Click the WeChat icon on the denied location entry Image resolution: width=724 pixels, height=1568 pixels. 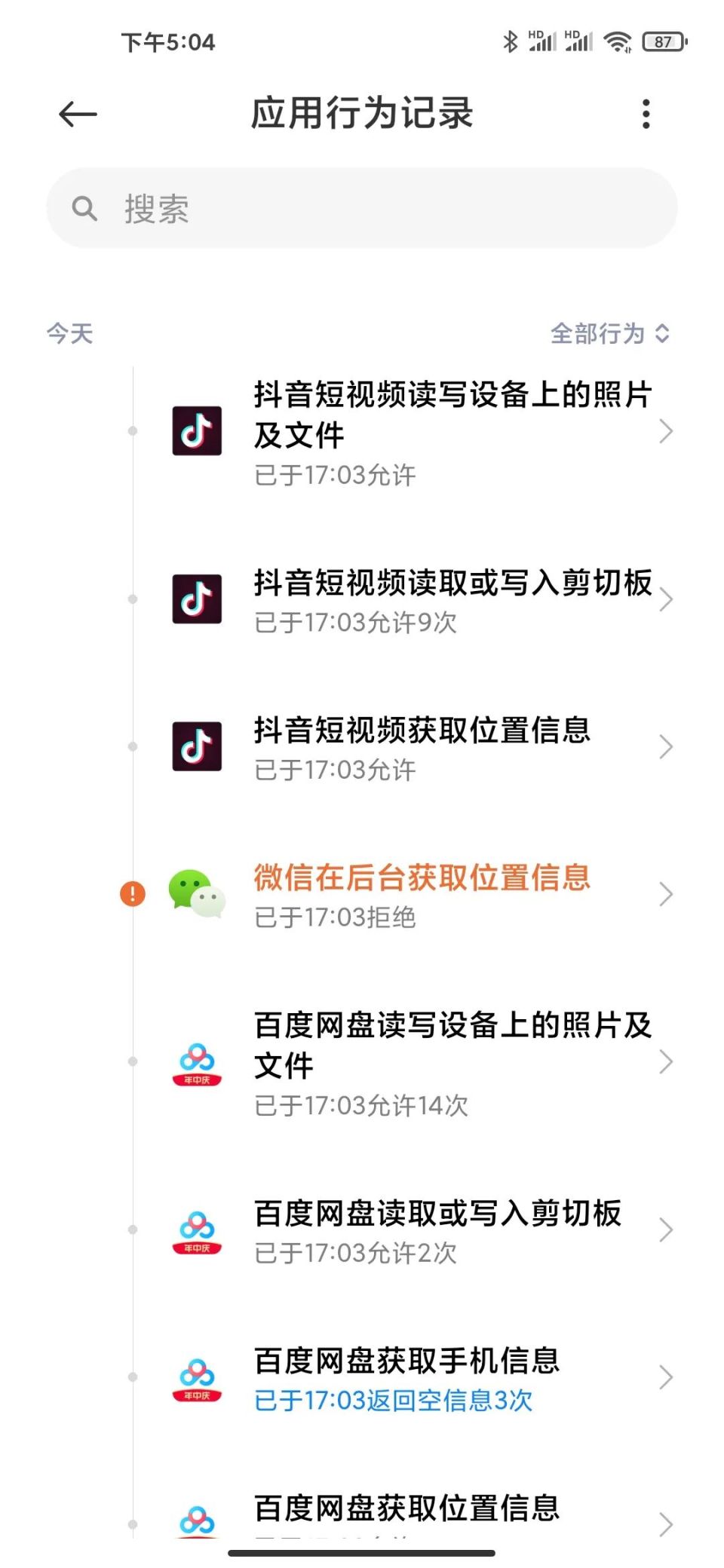click(x=196, y=894)
